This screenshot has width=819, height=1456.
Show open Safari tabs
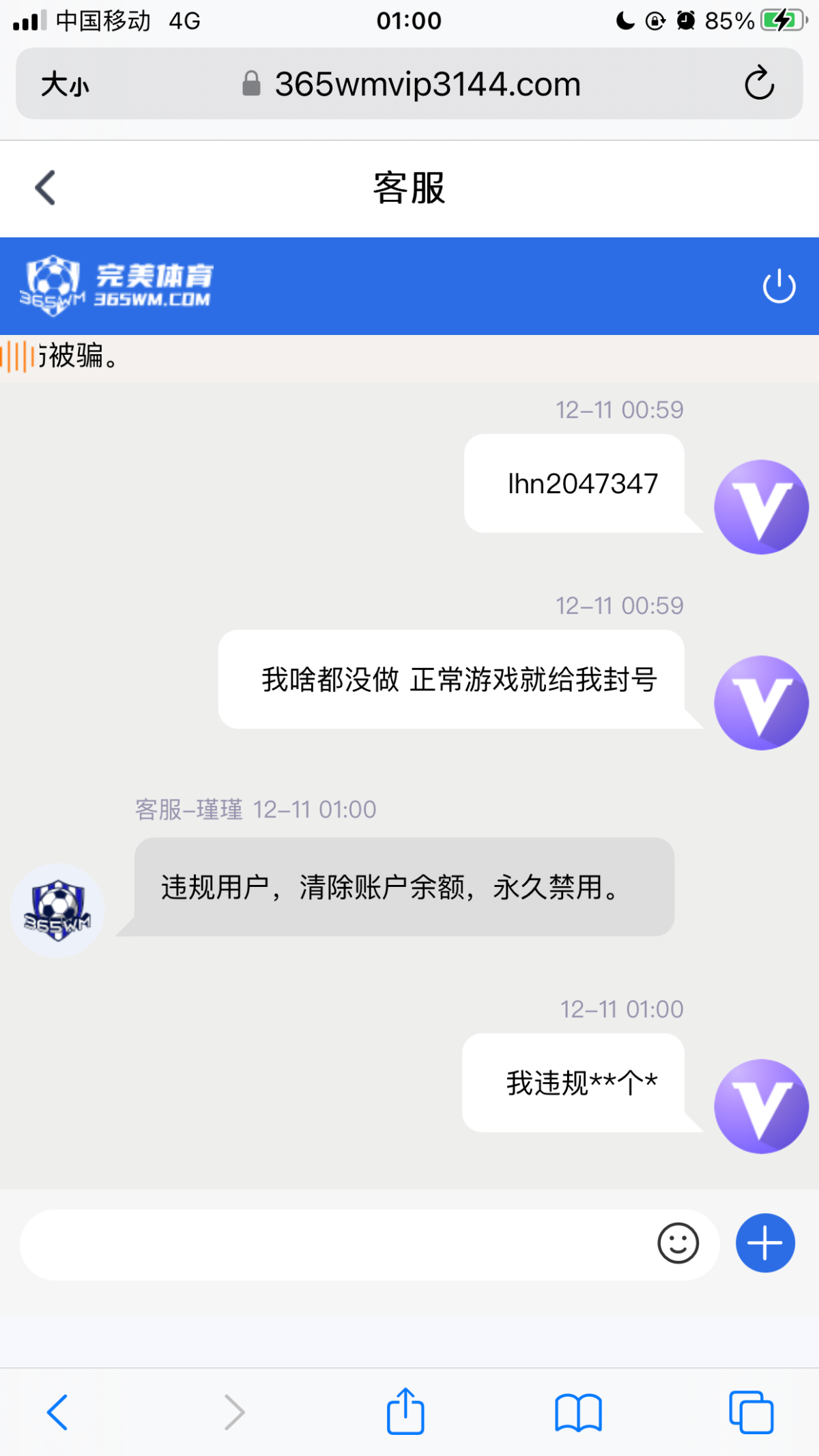point(751,1412)
